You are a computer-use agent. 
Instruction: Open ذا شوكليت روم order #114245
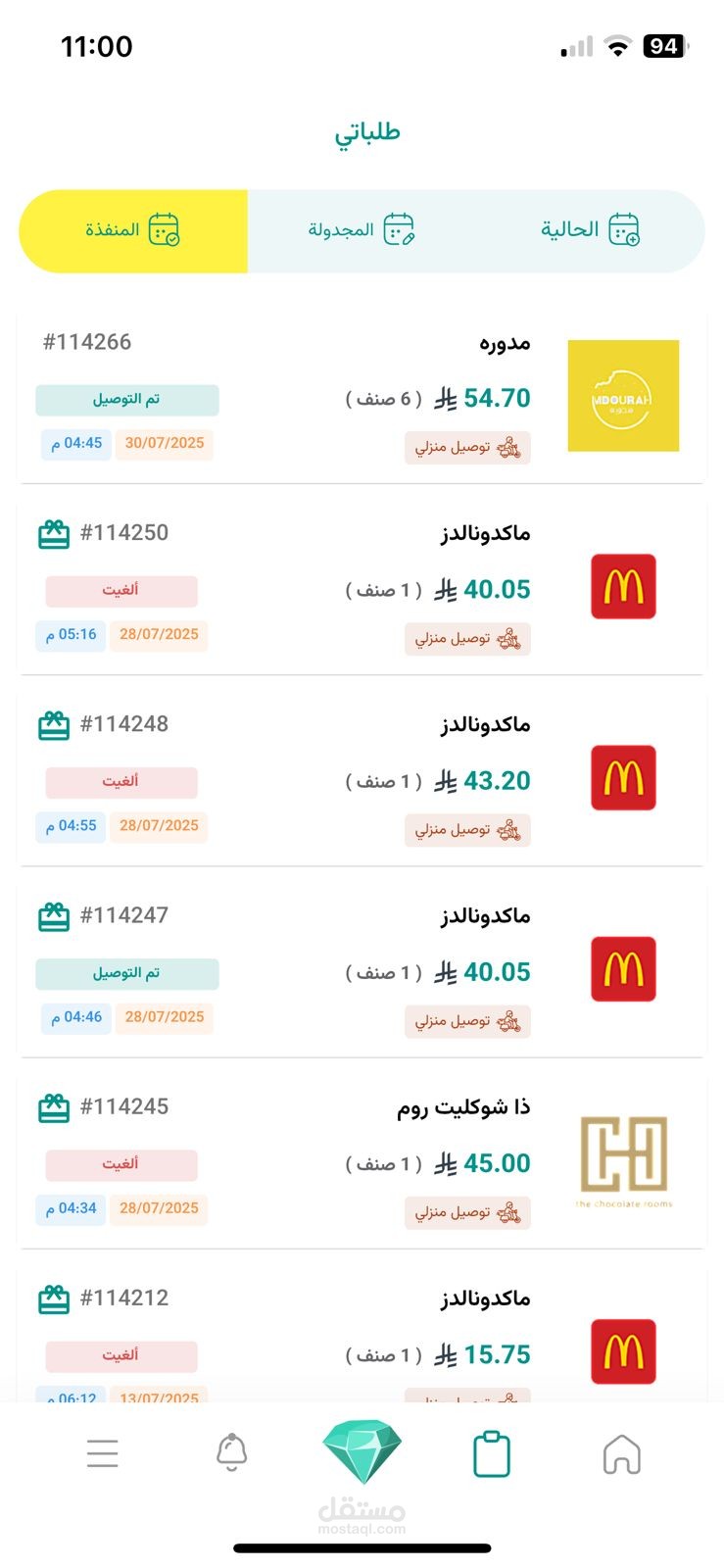click(x=362, y=1161)
